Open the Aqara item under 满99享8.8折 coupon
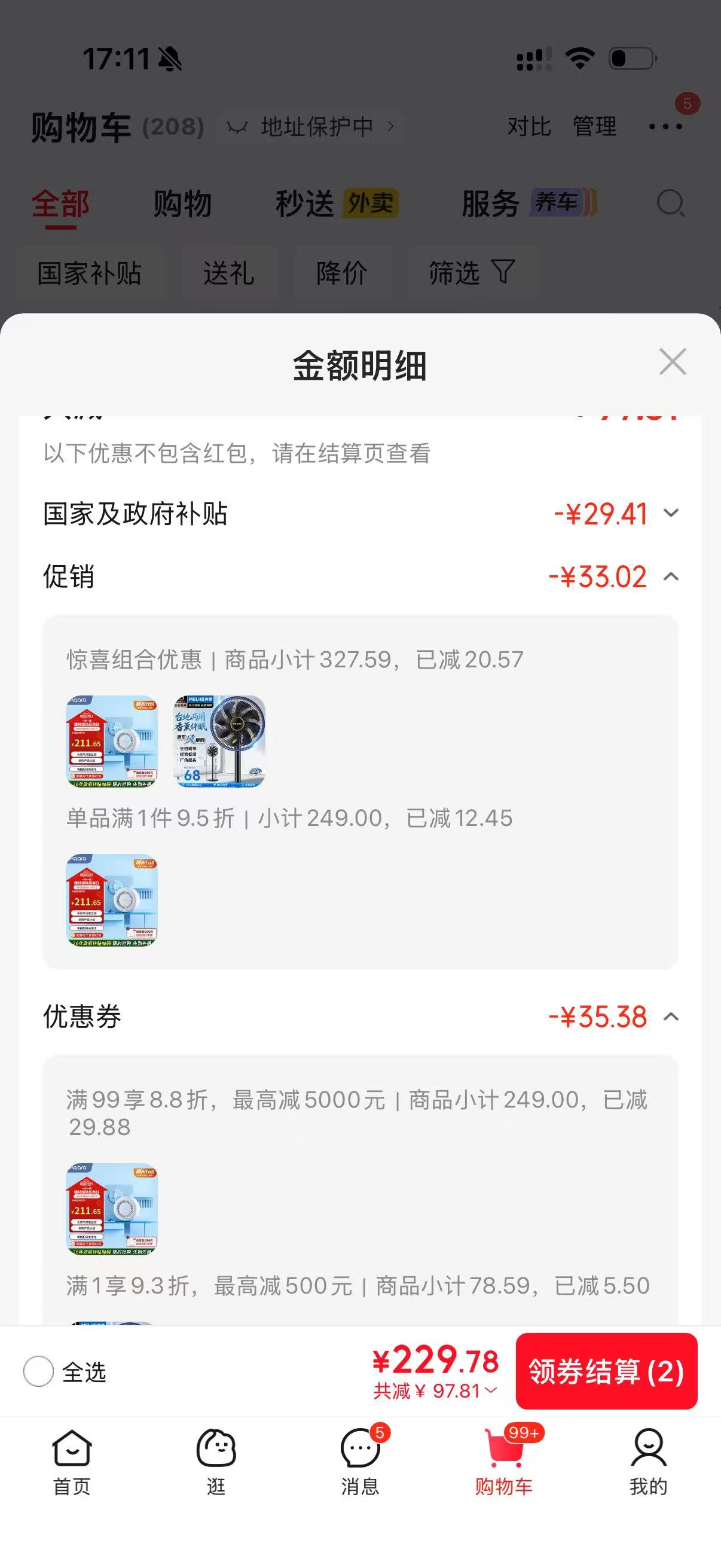The width and height of the screenshot is (721, 1568). tap(112, 1209)
